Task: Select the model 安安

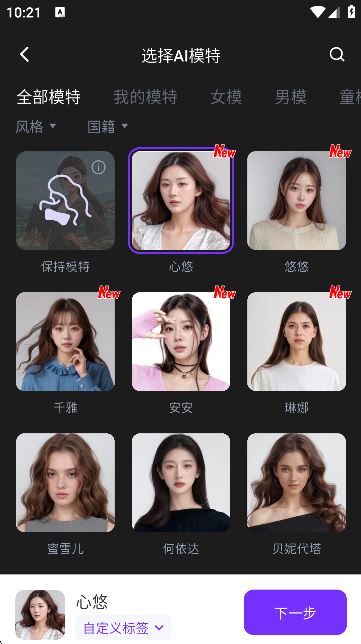Action: click(x=181, y=341)
